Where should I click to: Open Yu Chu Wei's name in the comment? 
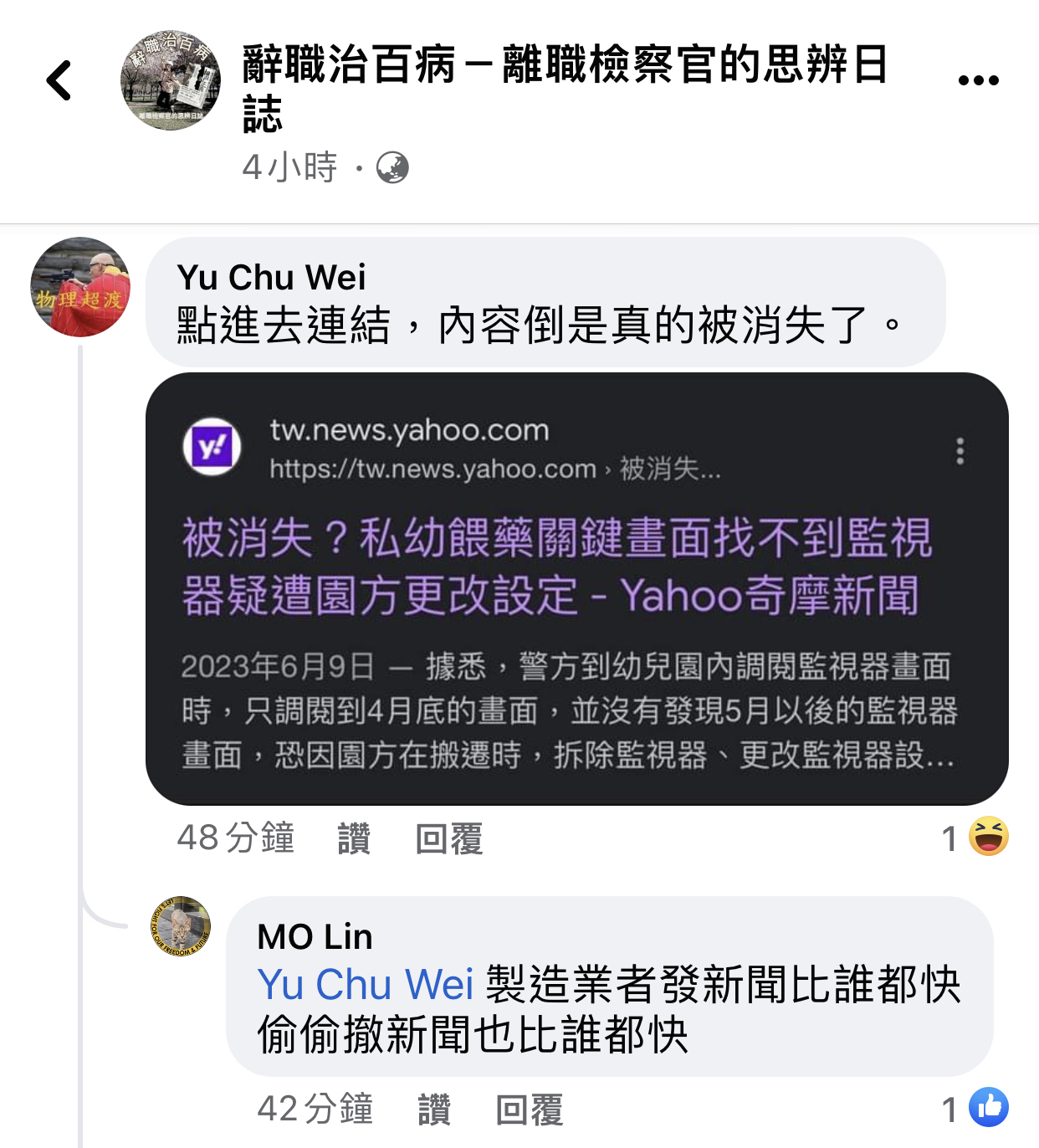(272, 277)
